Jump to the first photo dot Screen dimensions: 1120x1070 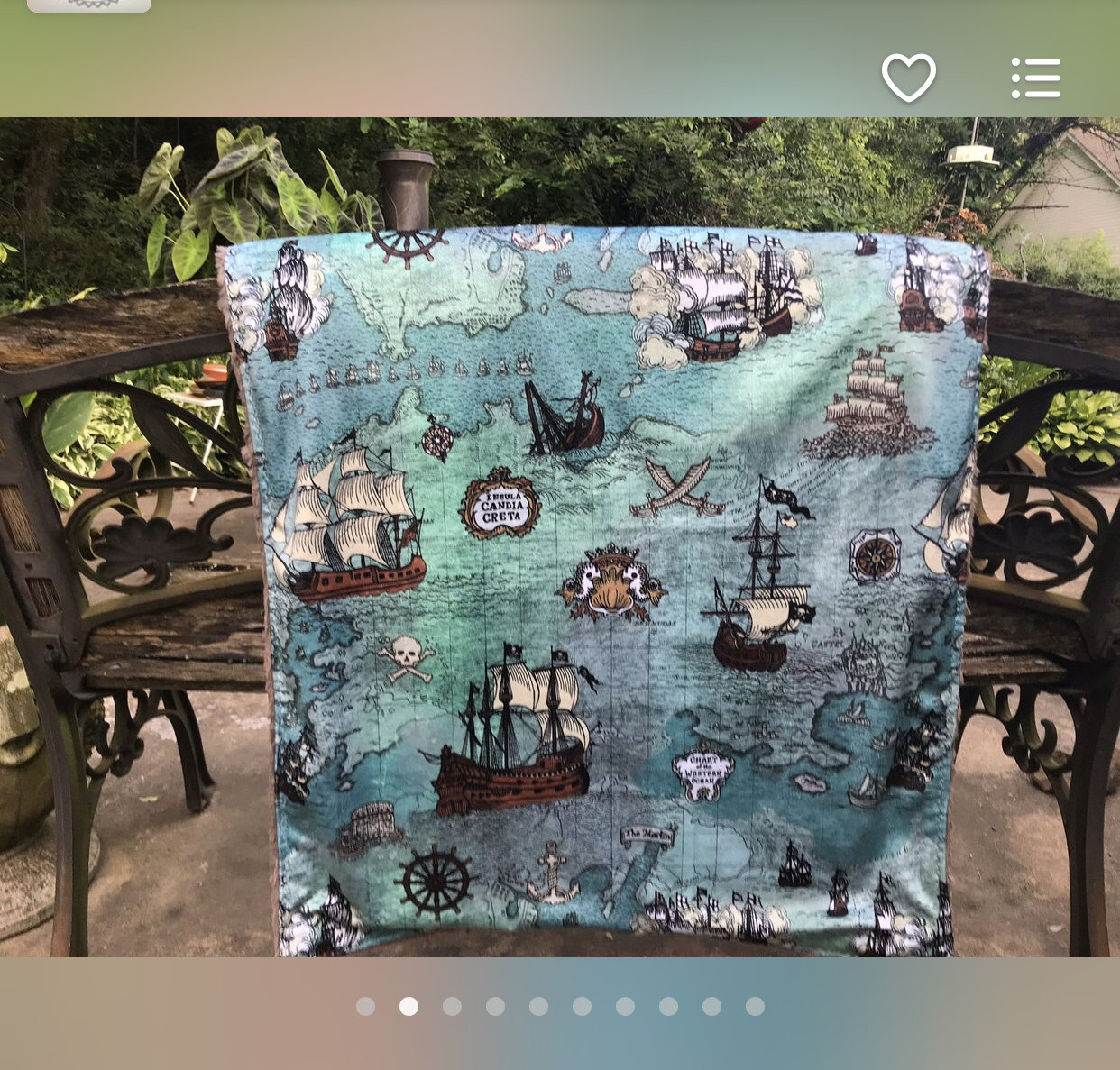365,1006
